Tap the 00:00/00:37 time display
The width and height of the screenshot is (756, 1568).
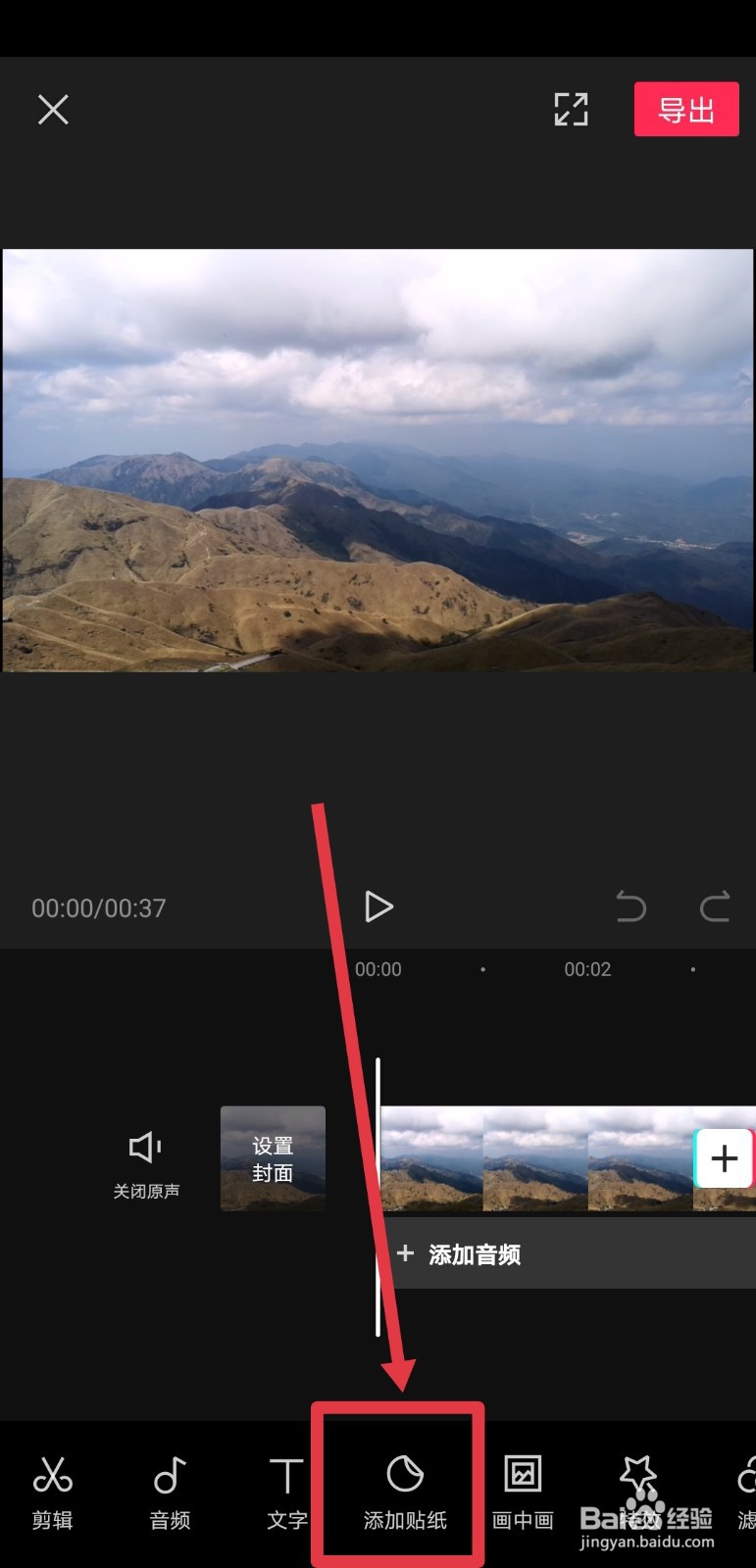[x=98, y=907]
